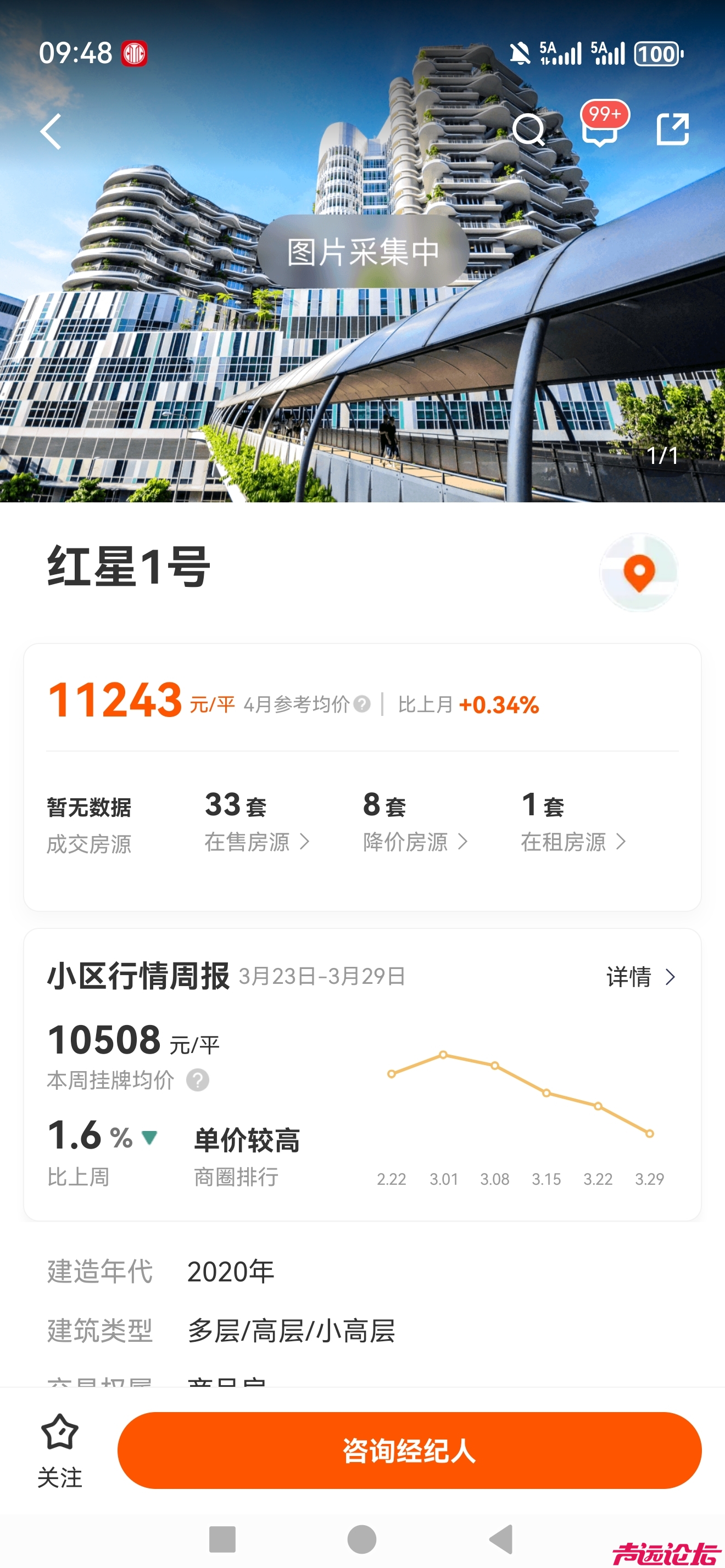Share this community page

673,129
